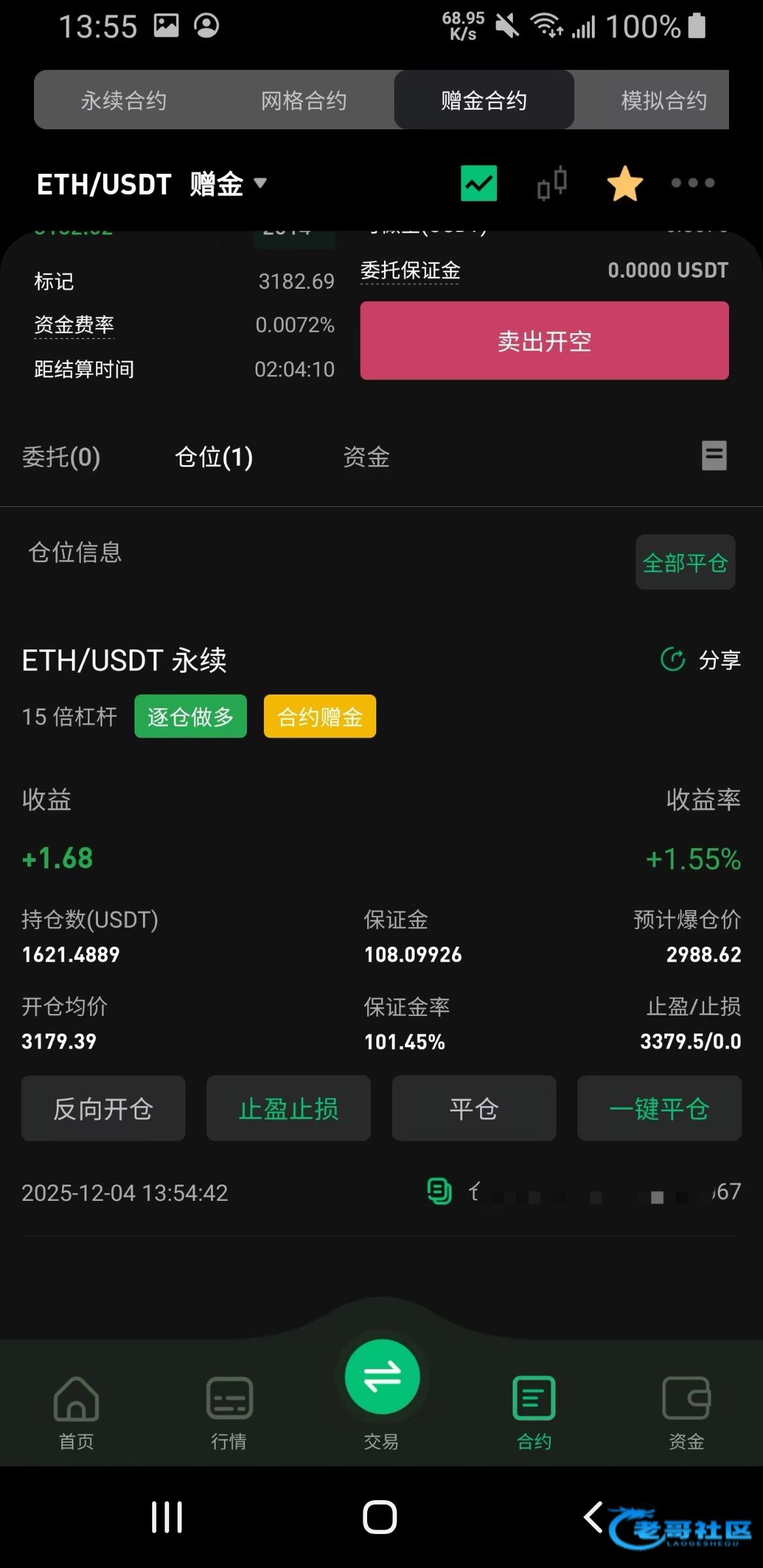Show the 资金 tab beside 仓位(1)
The width and height of the screenshot is (763, 1568).
(x=366, y=457)
